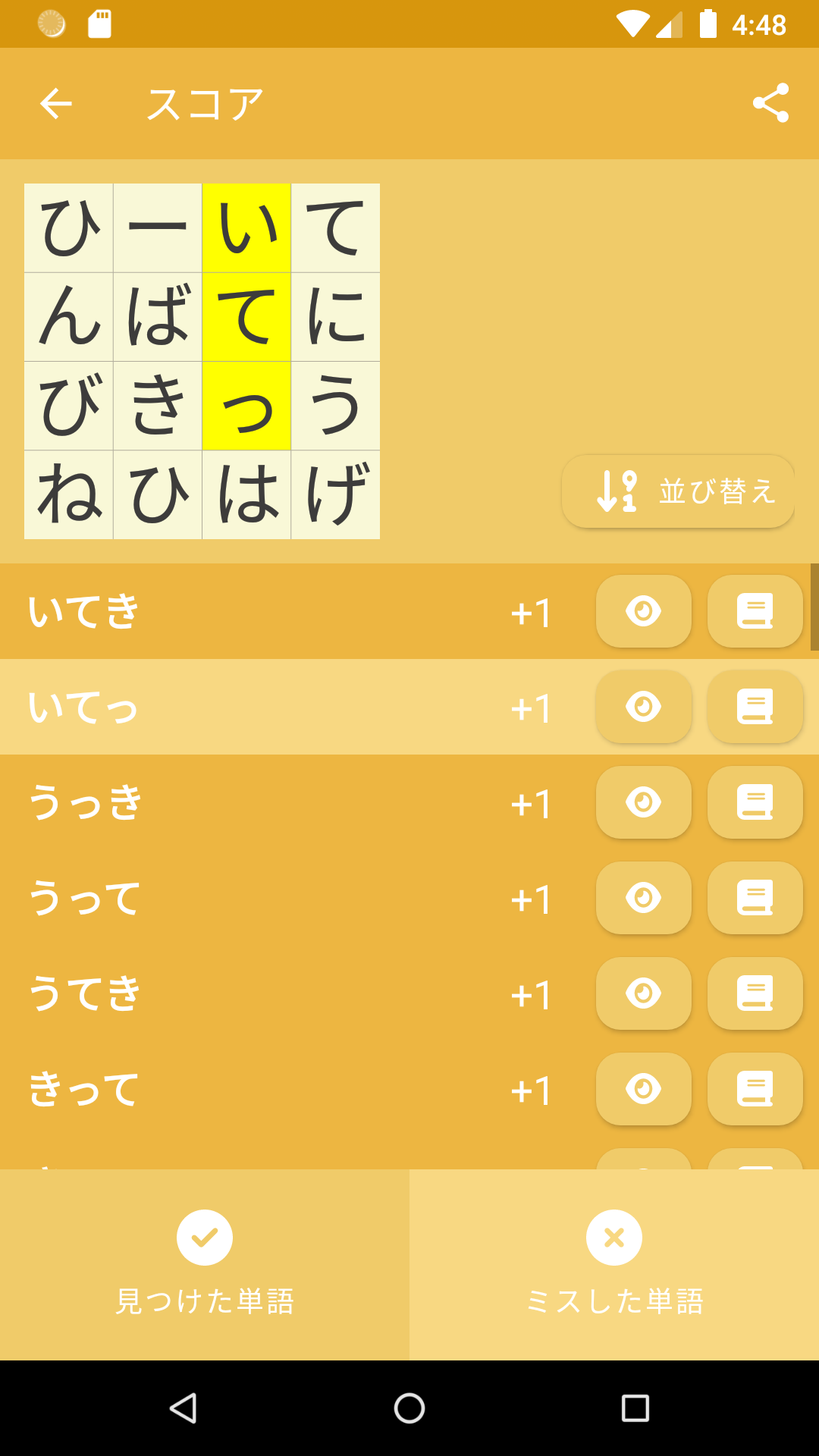Image resolution: width=819 pixels, height=1456 pixels.
Task: Look up きって in the dictionary
Action: (755, 1089)
